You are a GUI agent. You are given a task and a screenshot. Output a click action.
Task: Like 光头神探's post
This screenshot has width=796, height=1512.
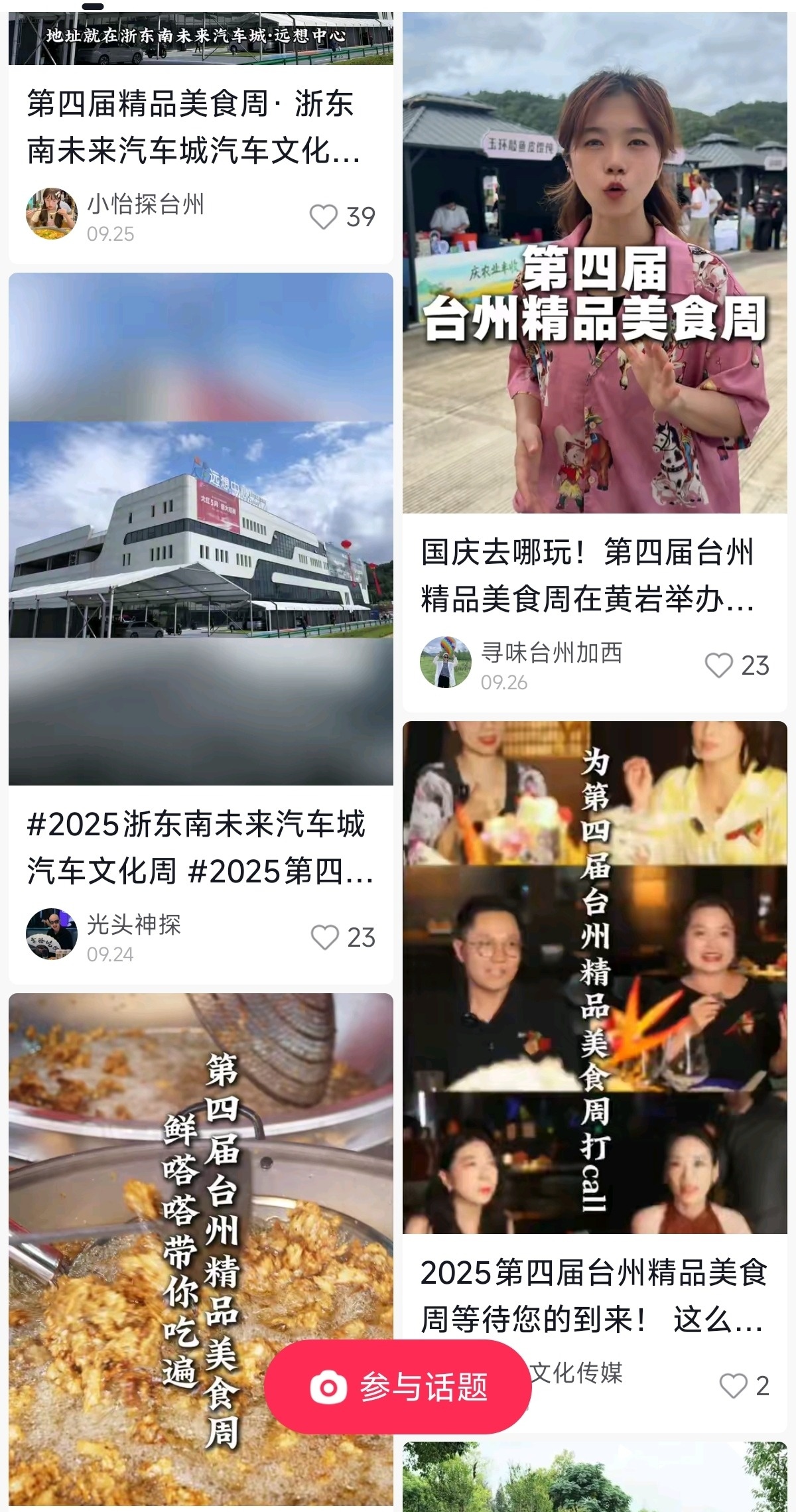324,937
